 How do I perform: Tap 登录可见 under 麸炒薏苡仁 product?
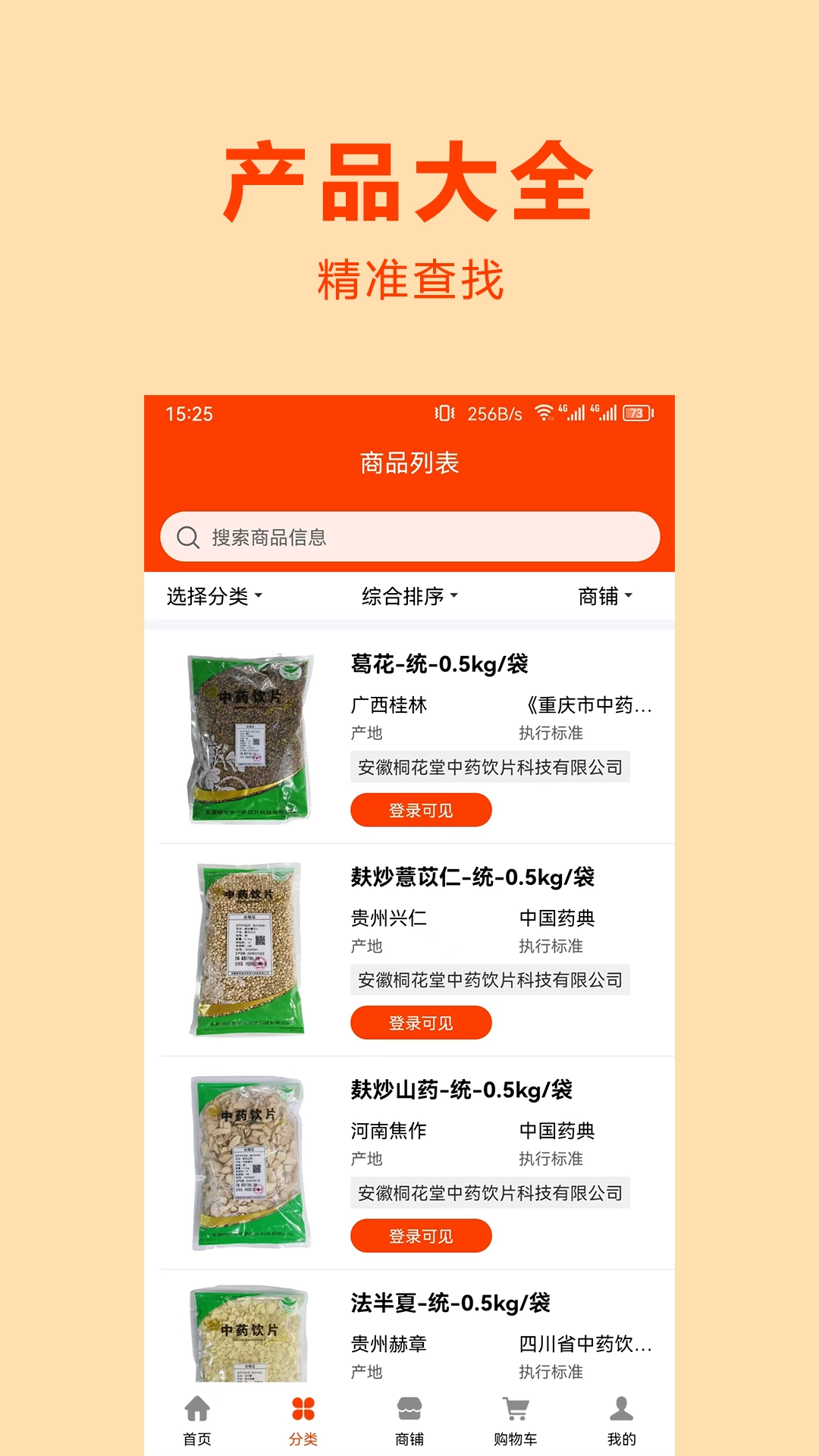click(x=421, y=1021)
